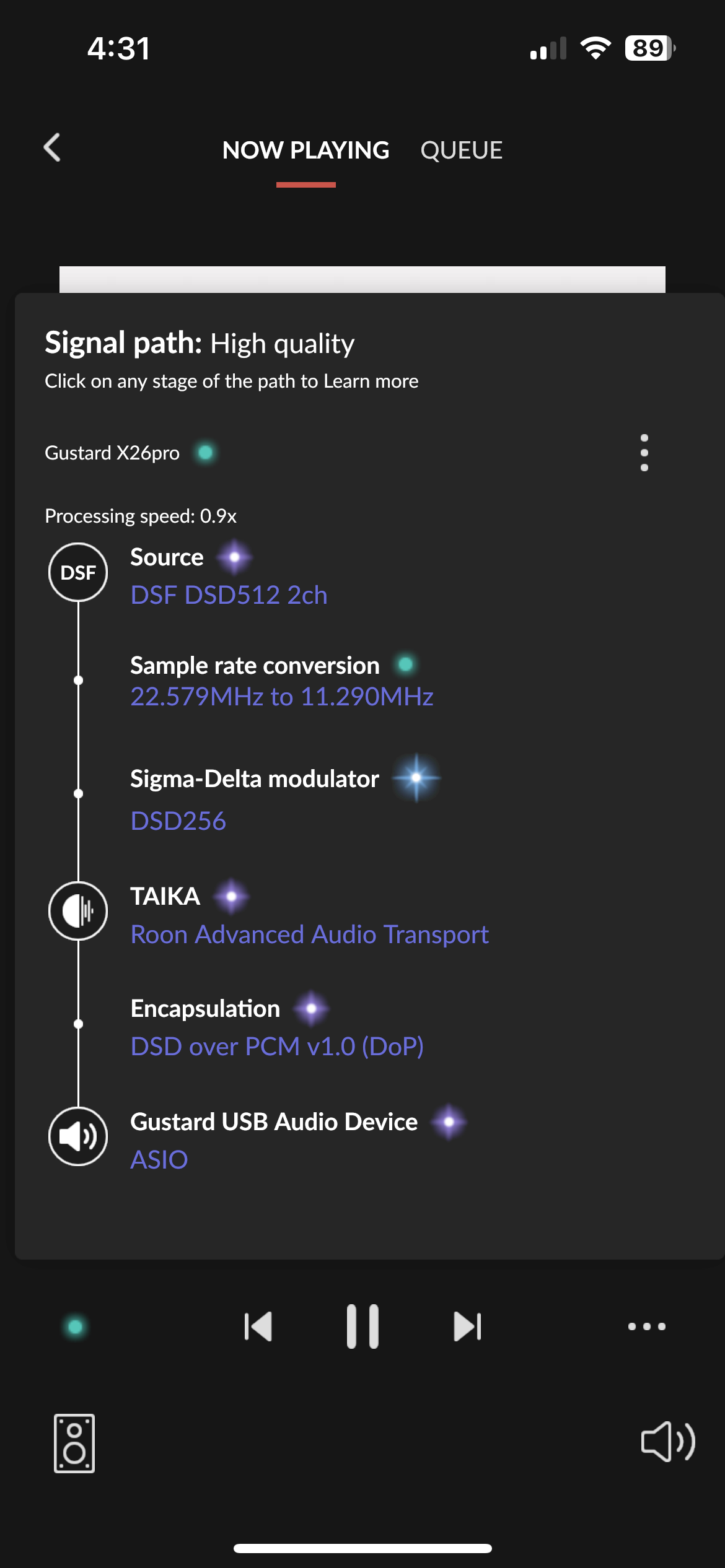Screen dimensions: 725x1568
Task: Learn more about Source DSF DSD512 2ch
Action: pyautogui.click(x=229, y=576)
